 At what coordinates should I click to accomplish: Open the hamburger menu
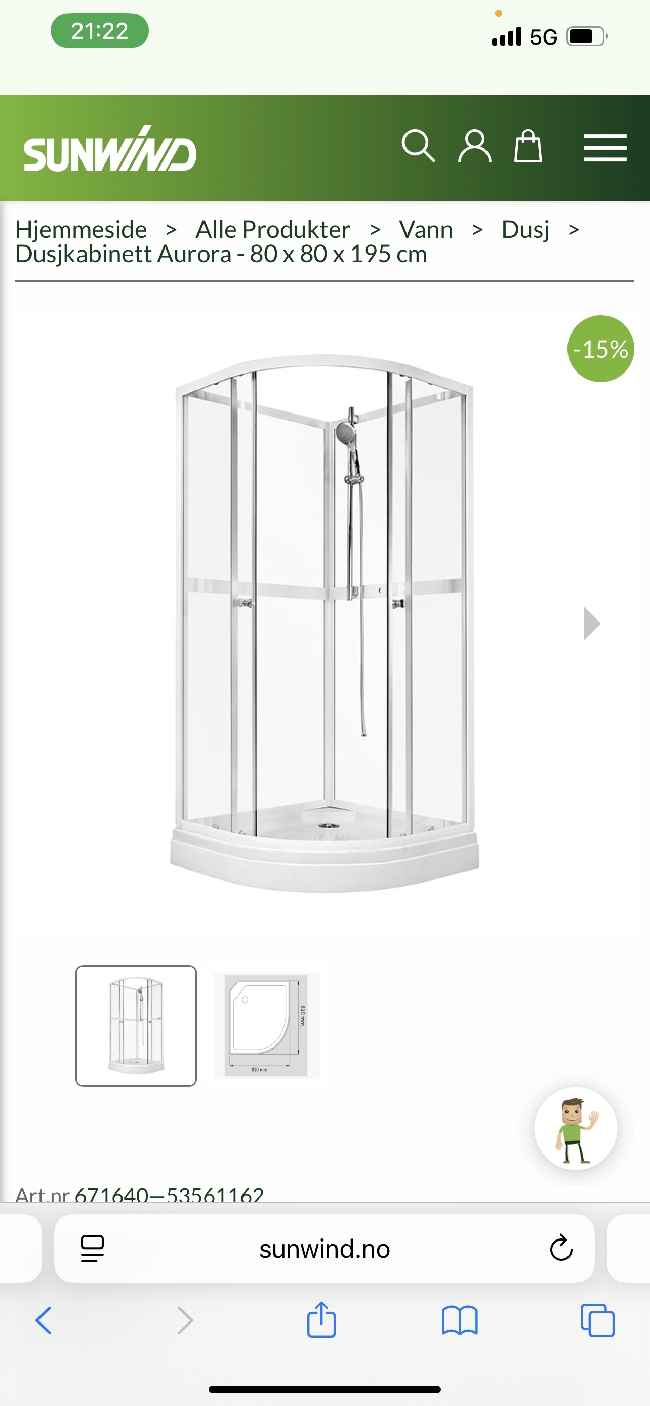pyautogui.click(x=605, y=148)
